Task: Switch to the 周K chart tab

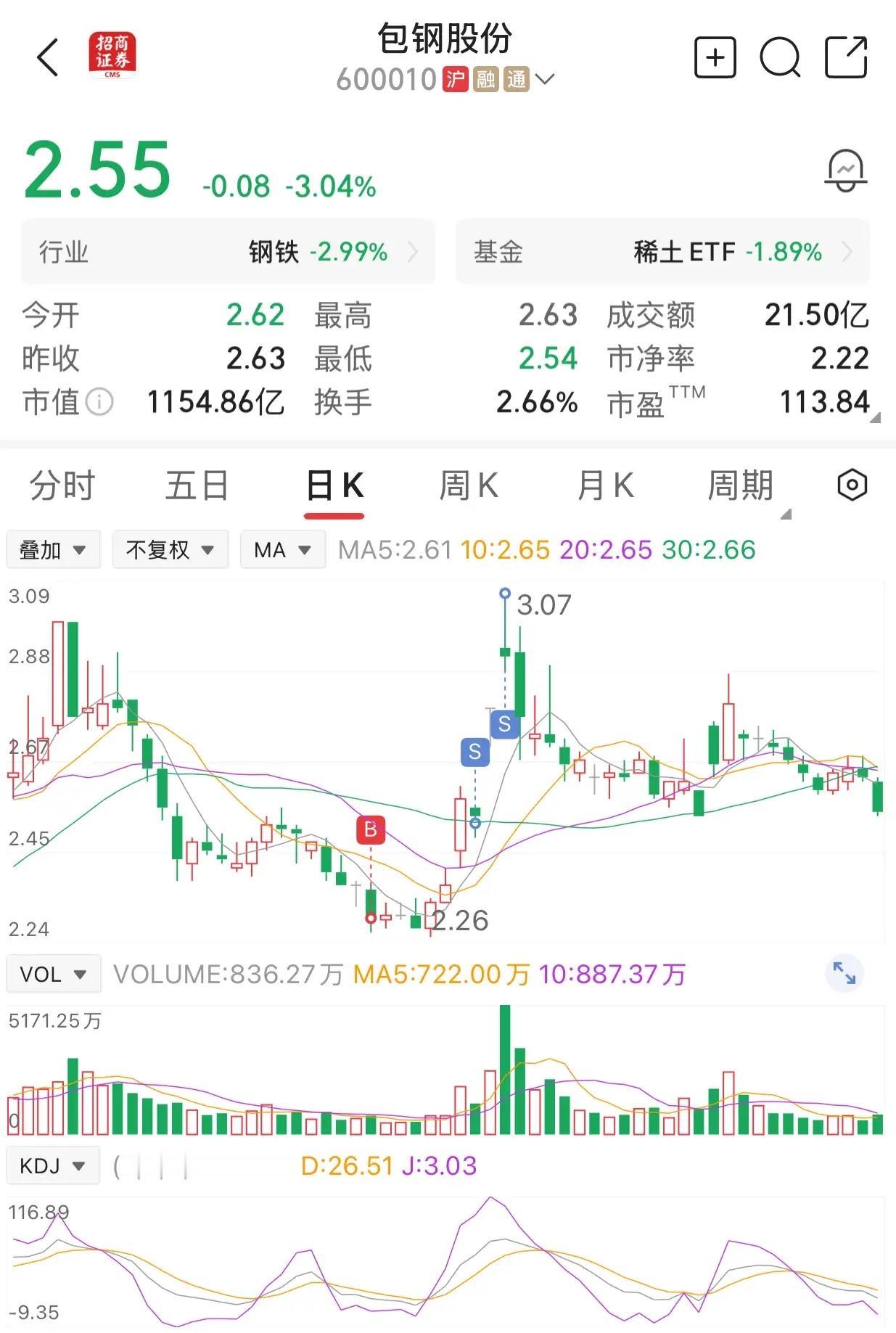Action: [469, 485]
